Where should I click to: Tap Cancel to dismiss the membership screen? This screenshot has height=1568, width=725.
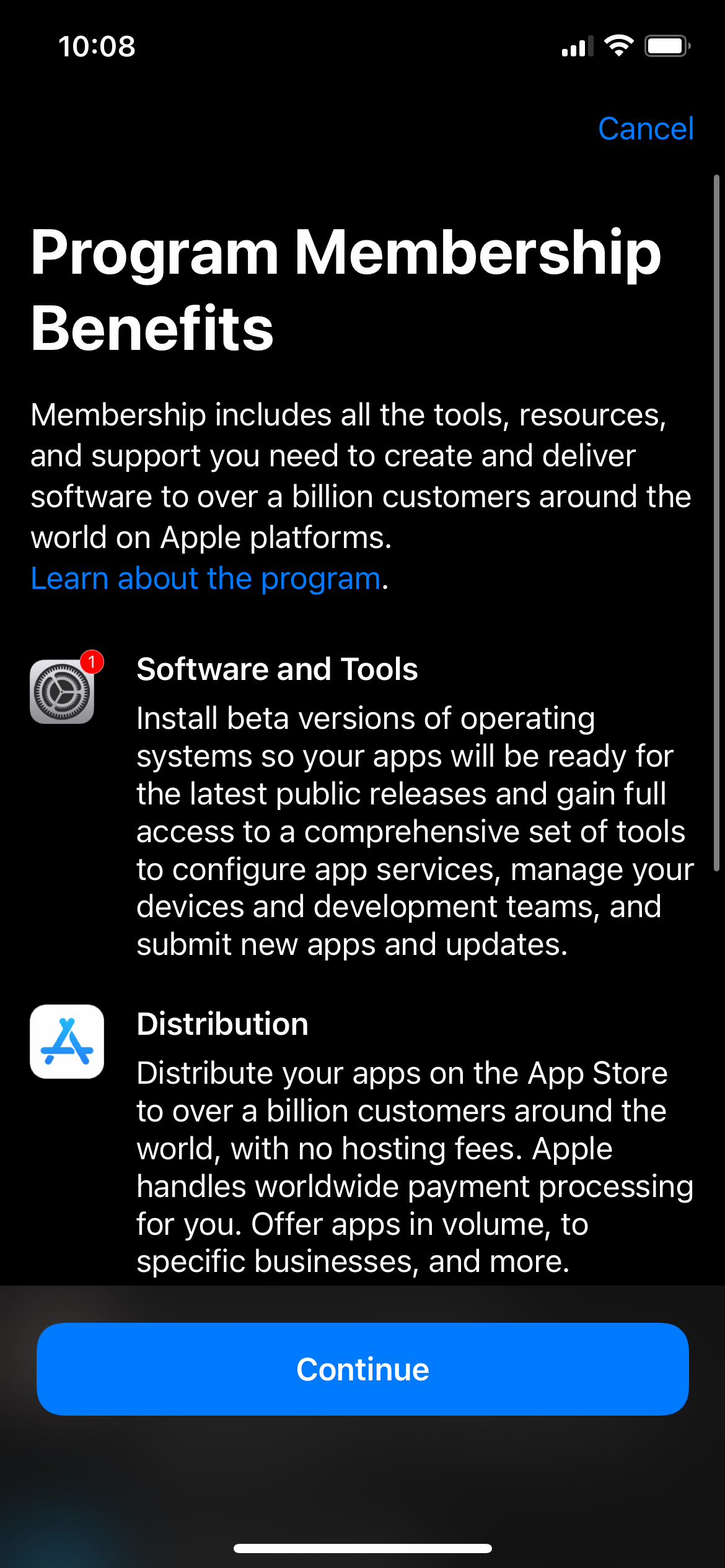tap(645, 129)
